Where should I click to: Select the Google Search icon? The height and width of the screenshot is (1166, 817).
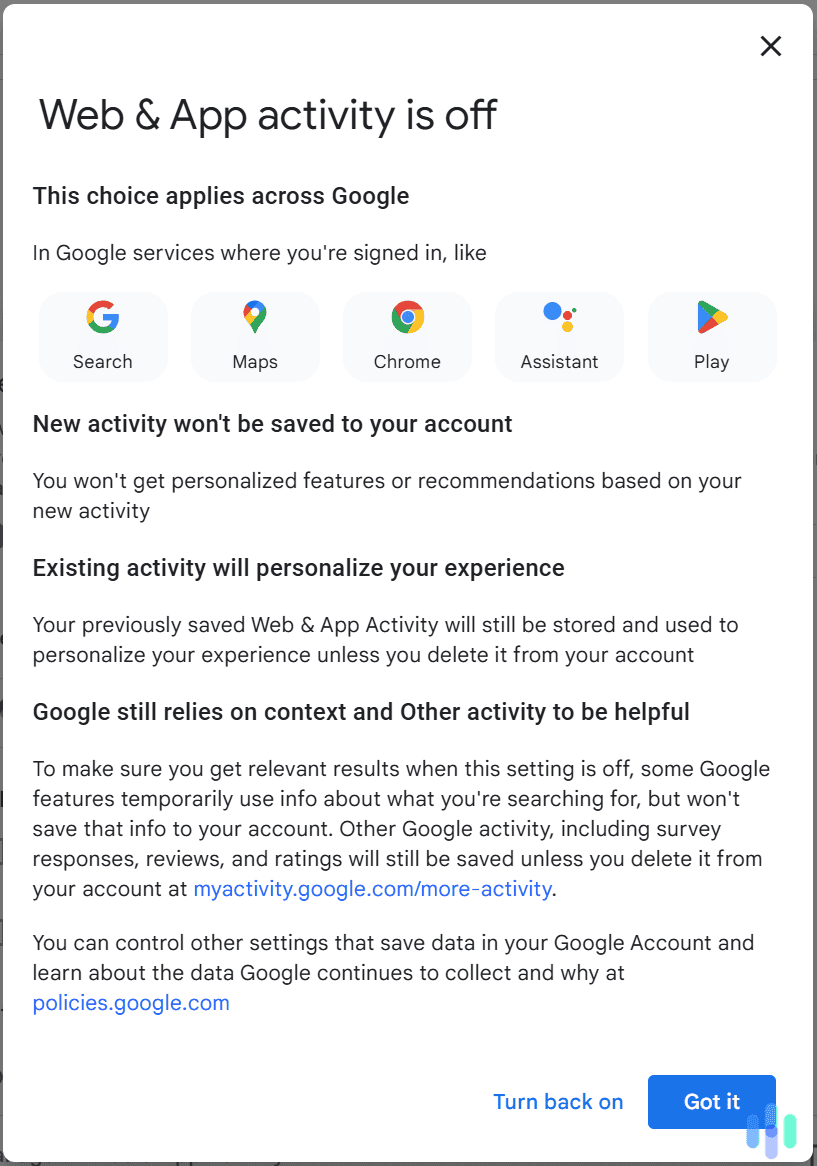[x=103, y=316]
